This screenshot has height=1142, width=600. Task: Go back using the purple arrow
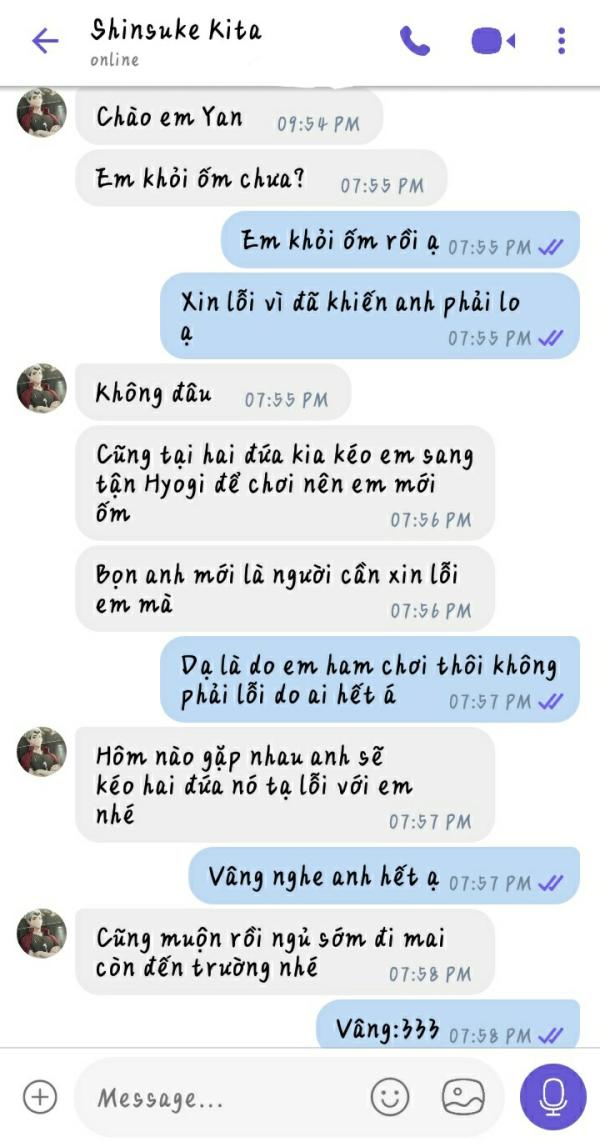(x=45, y=41)
